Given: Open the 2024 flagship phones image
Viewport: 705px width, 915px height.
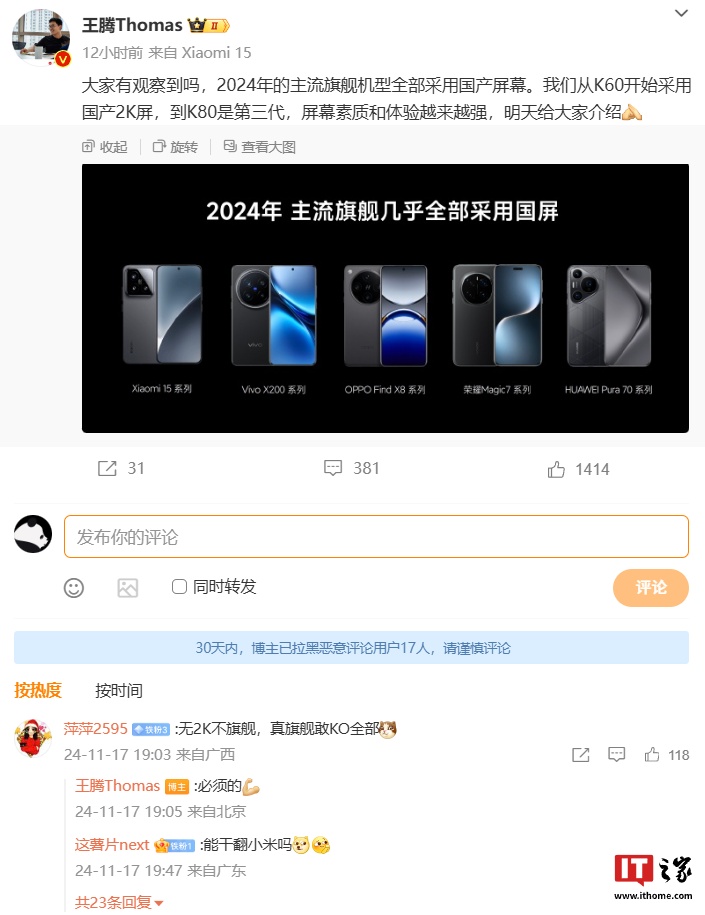Looking at the screenshot, I should (x=385, y=298).
